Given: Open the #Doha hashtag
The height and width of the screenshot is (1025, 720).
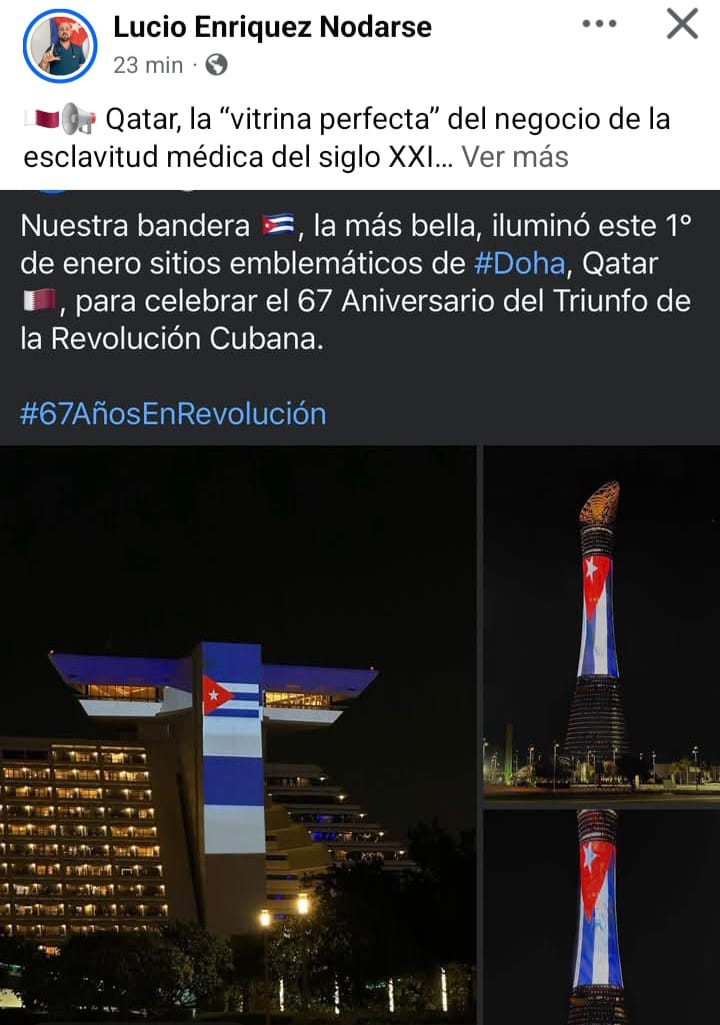Looking at the screenshot, I should pyautogui.click(x=510, y=264).
